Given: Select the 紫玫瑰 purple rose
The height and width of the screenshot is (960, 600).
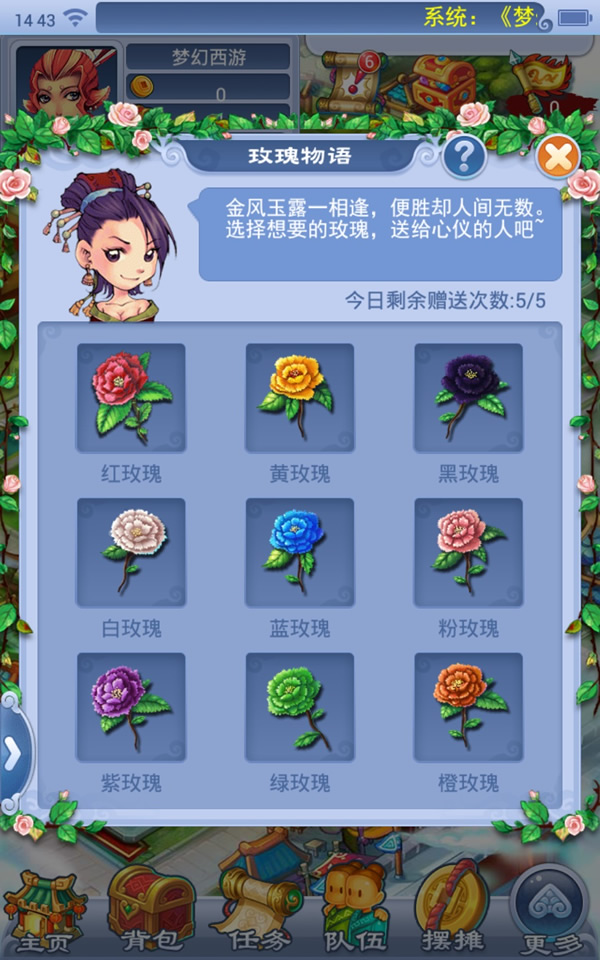Looking at the screenshot, I should tap(131, 707).
